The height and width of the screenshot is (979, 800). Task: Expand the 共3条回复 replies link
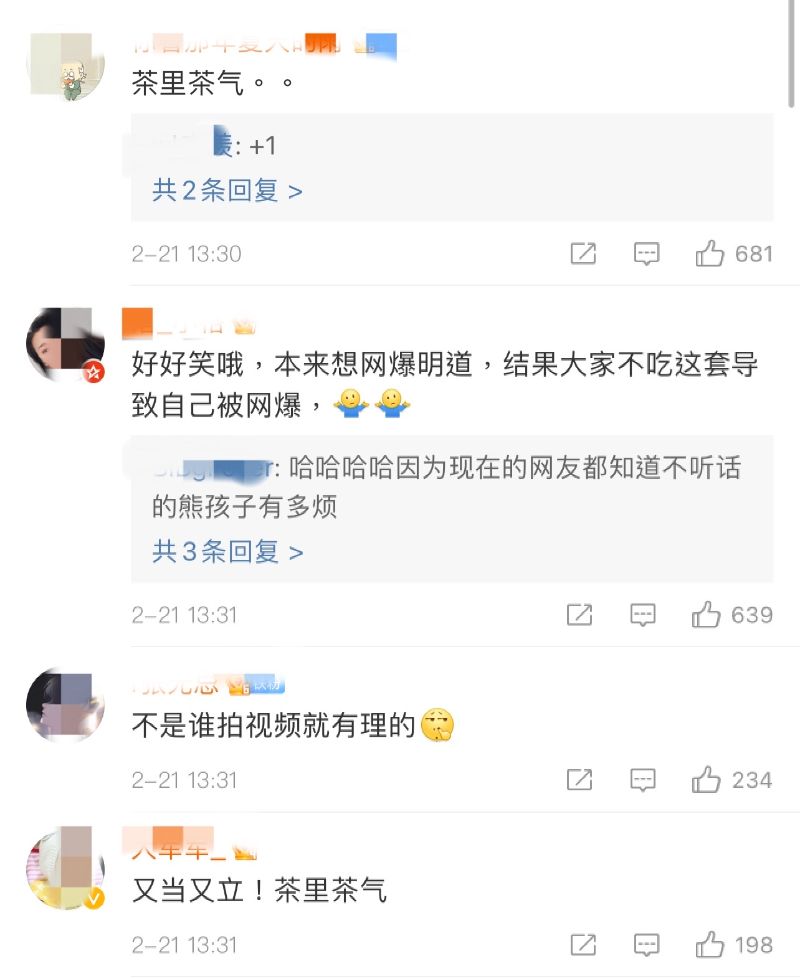[227, 551]
